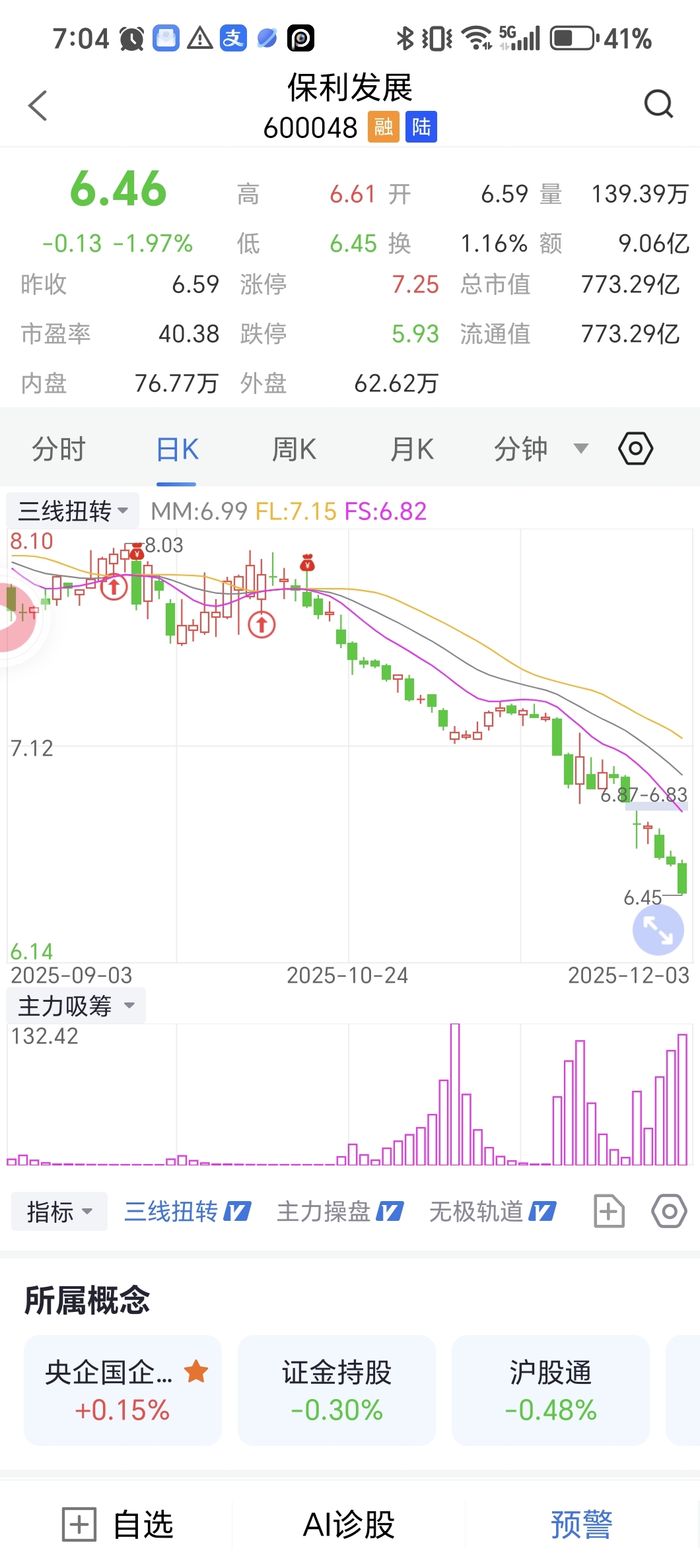Select the 无极轨道 indicator
This screenshot has height=1568, width=700.
click(492, 1212)
